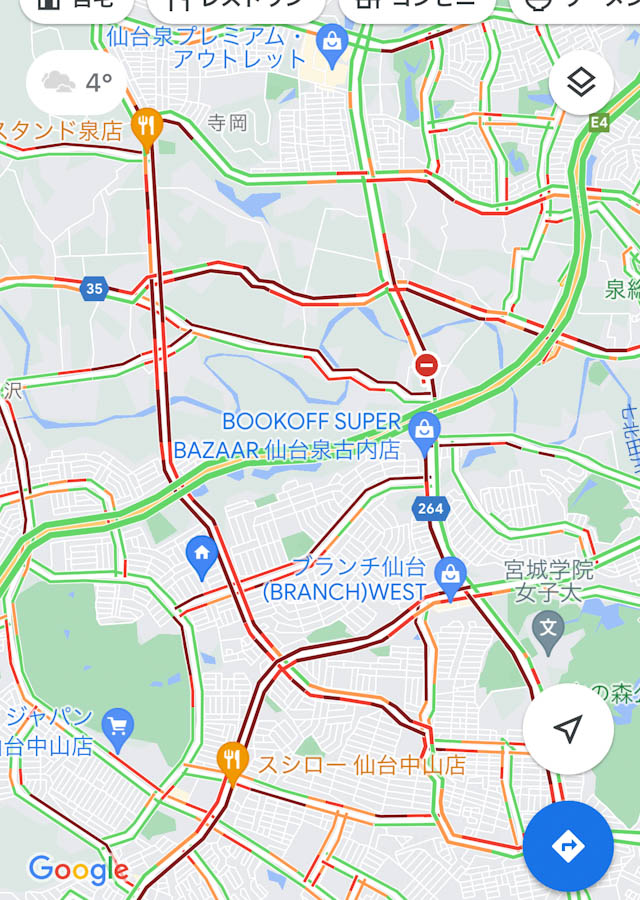The height and width of the screenshot is (900, 640).
Task: Center map on my current location
Action: pyautogui.click(x=567, y=729)
